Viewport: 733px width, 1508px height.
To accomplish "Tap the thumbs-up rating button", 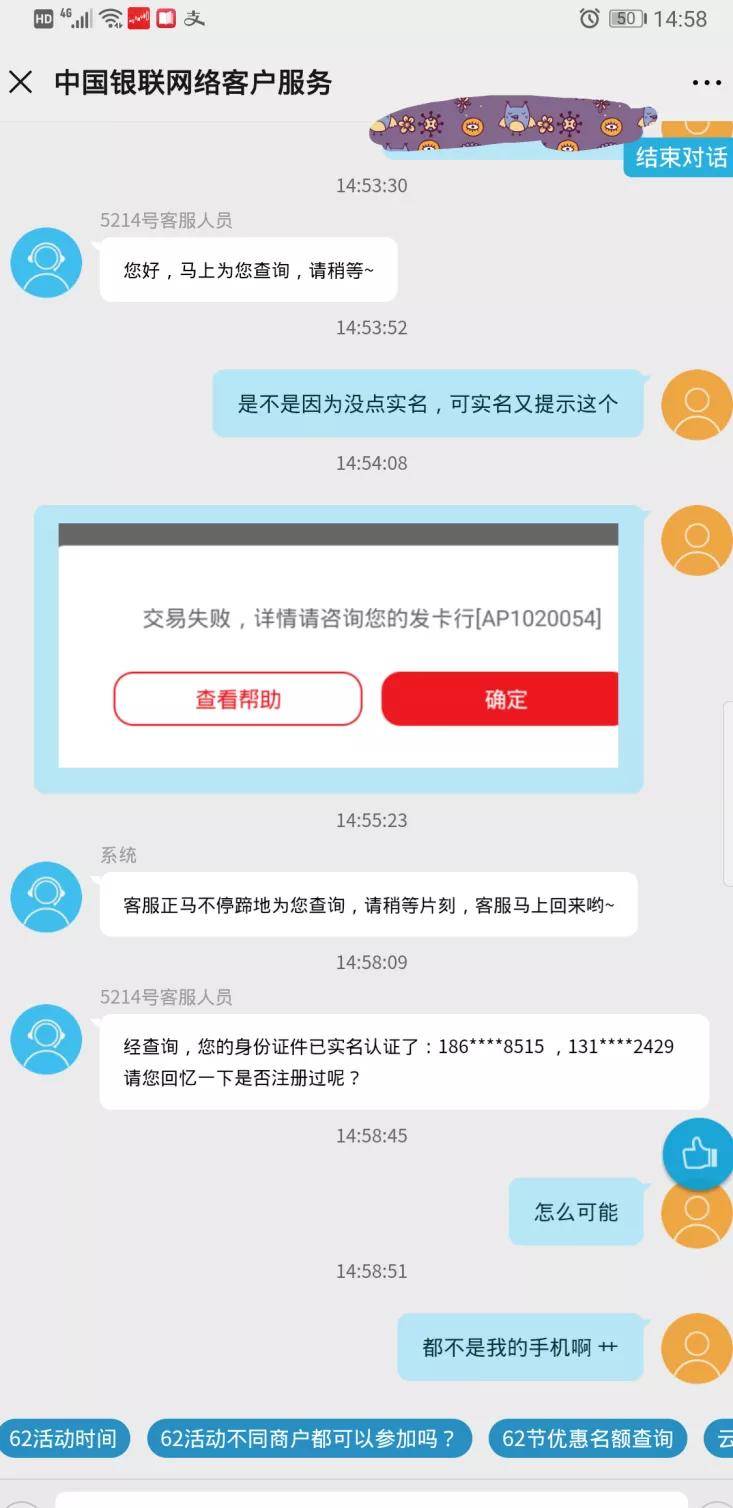I will click(x=698, y=1155).
